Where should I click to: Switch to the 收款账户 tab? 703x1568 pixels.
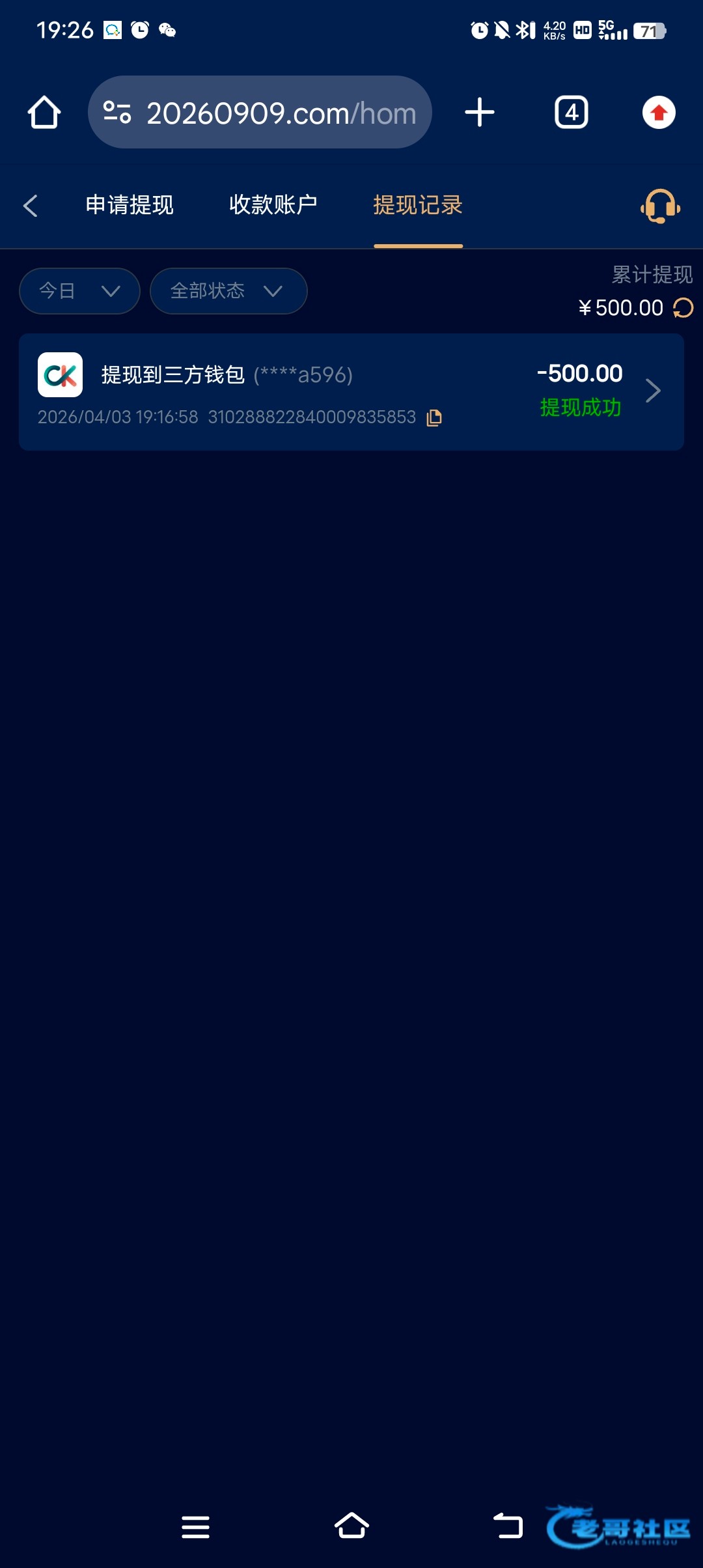273,205
